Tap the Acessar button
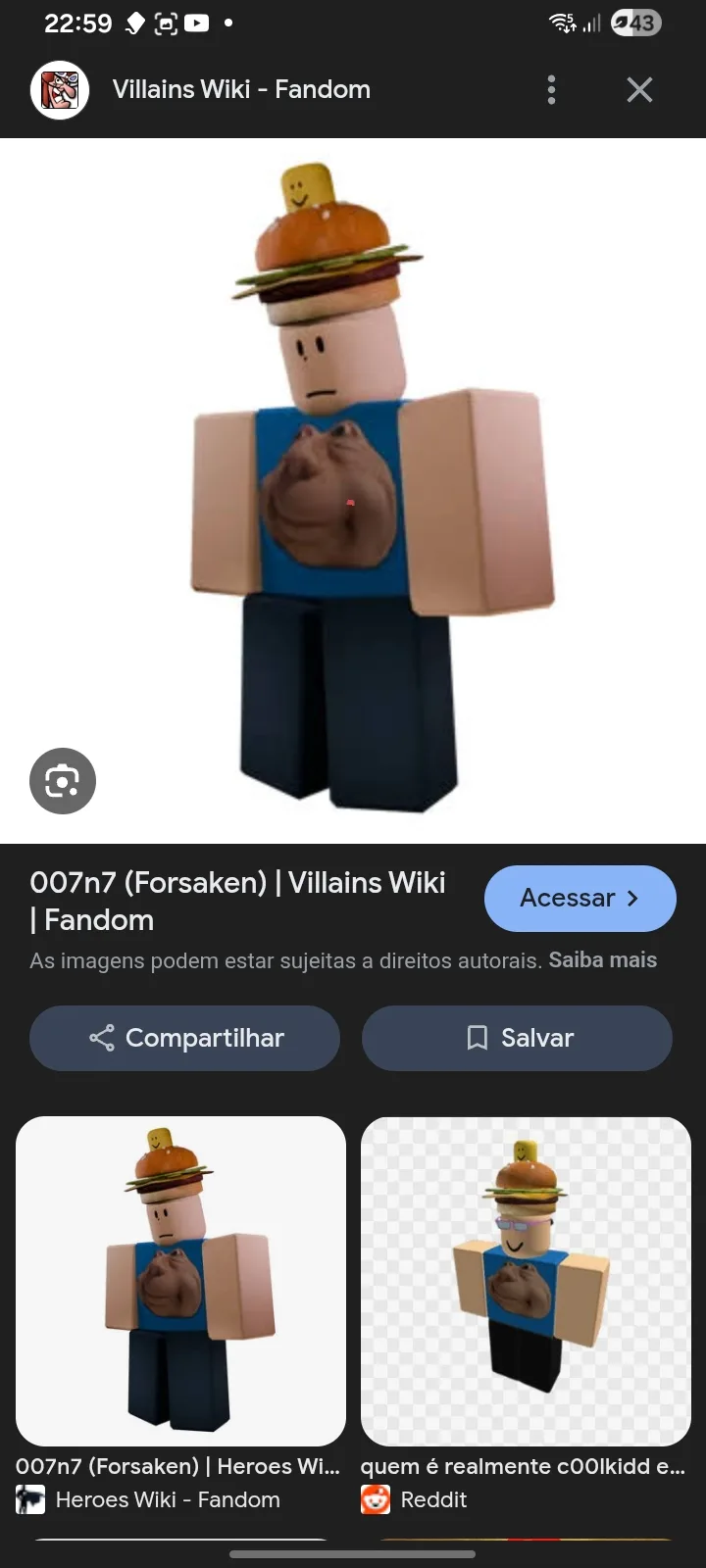The width and height of the screenshot is (706, 1568). tap(580, 898)
